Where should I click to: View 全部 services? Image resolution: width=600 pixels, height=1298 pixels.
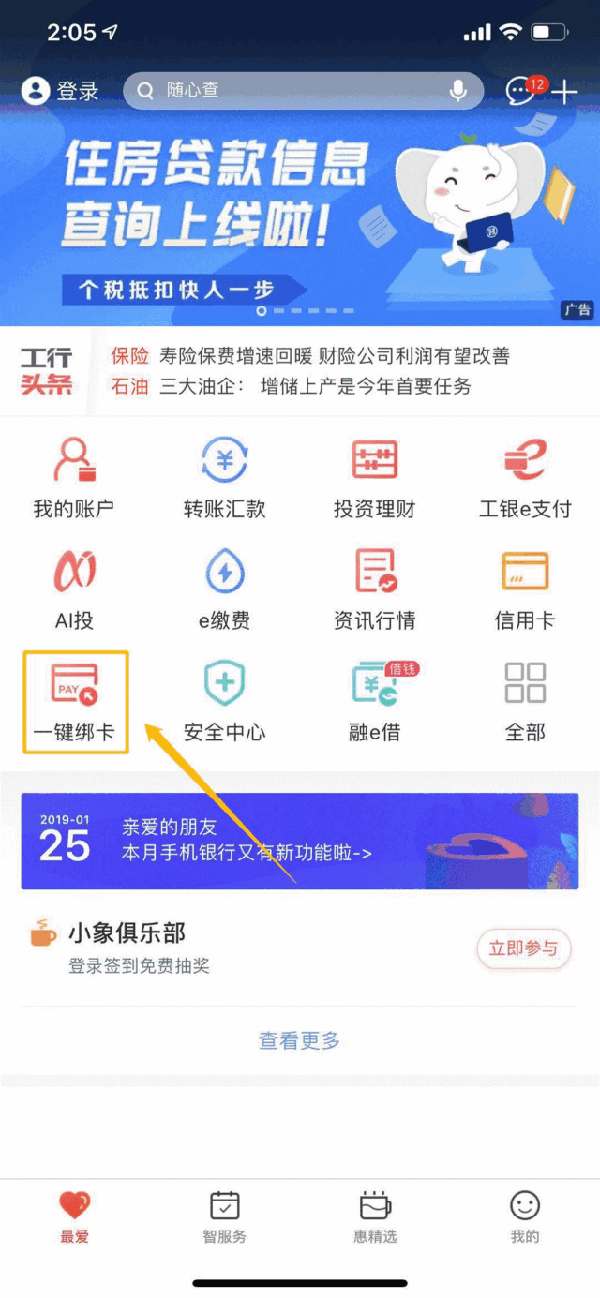[x=525, y=702]
